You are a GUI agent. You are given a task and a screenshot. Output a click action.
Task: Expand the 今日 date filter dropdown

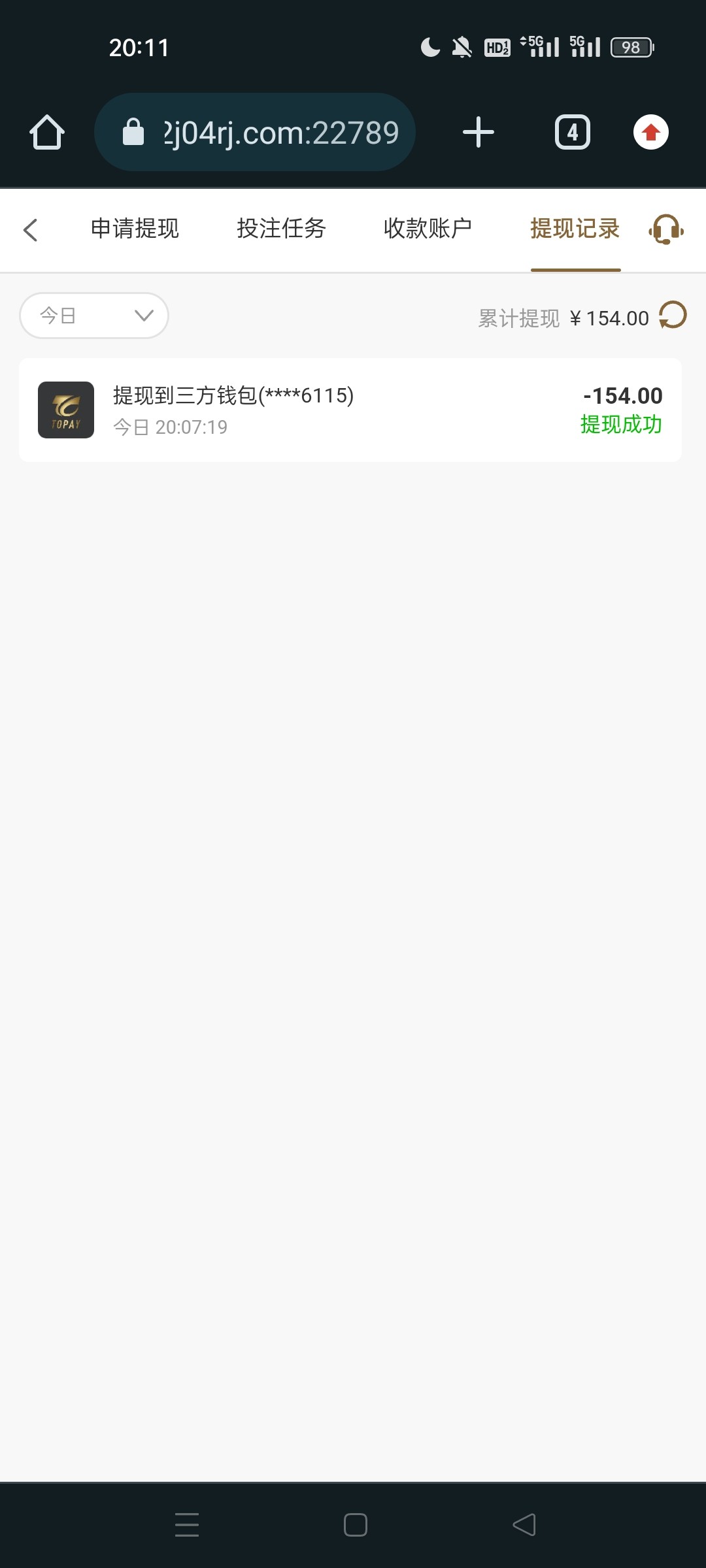[94, 316]
